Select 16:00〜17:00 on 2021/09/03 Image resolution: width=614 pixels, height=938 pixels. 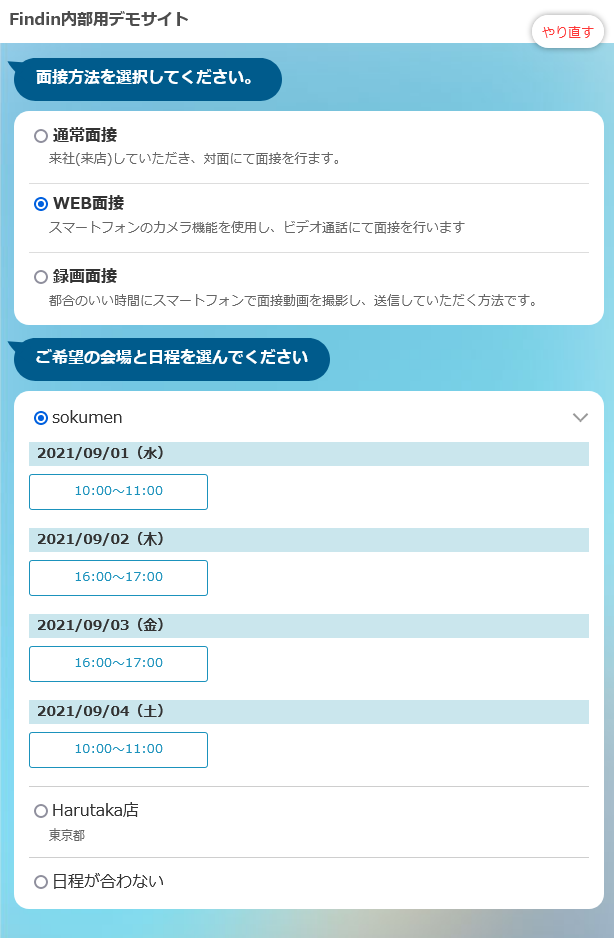click(118, 664)
